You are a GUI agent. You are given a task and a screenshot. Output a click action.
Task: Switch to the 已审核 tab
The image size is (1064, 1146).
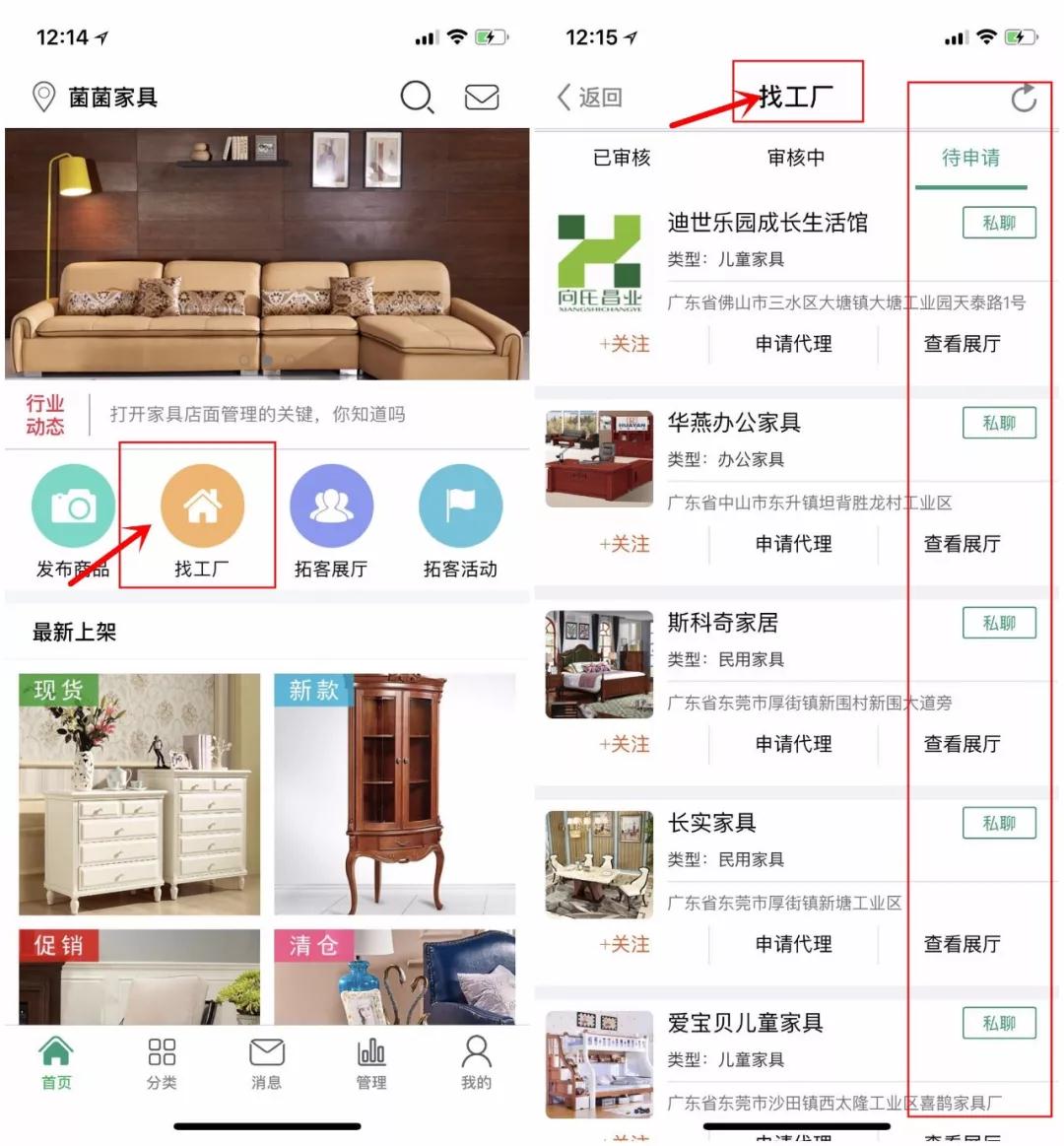pyautogui.click(x=622, y=158)
